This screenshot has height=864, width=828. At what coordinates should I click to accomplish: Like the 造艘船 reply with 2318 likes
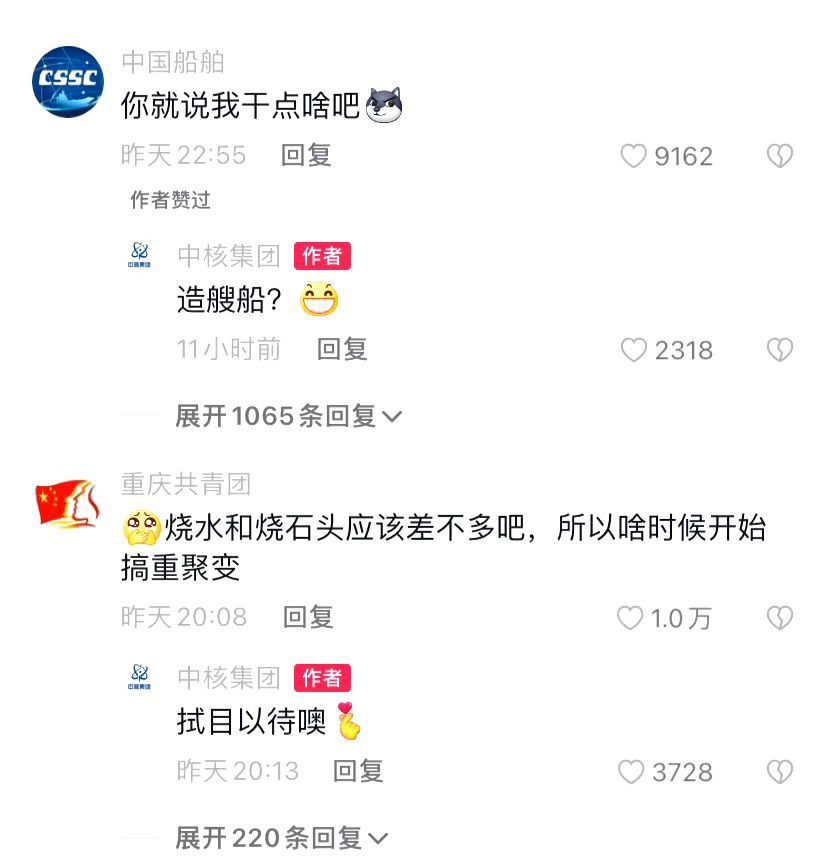point(634,350)
